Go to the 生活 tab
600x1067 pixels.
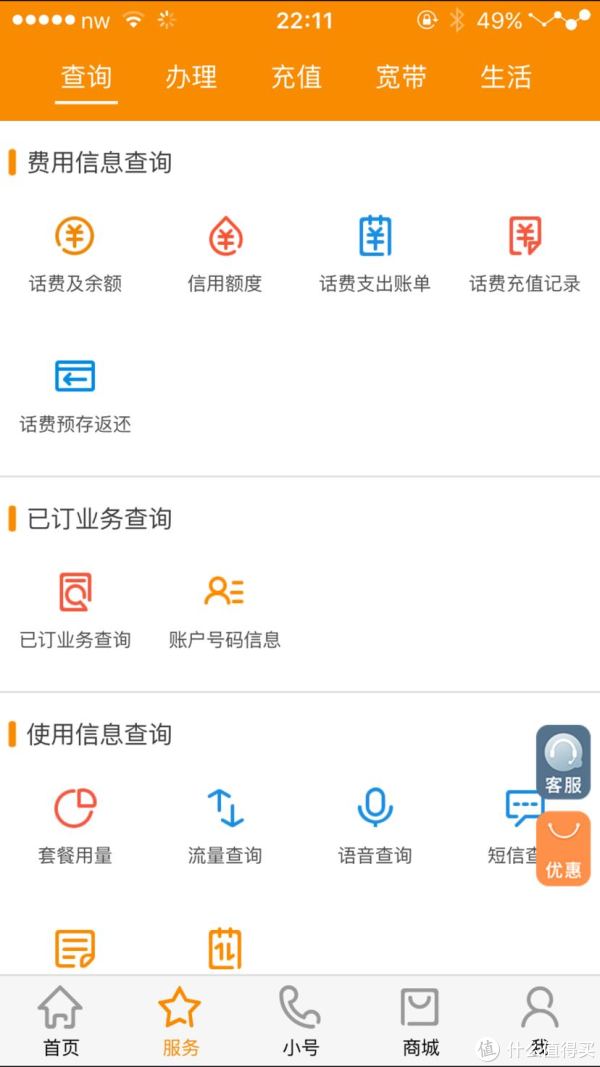click(505, 77)
